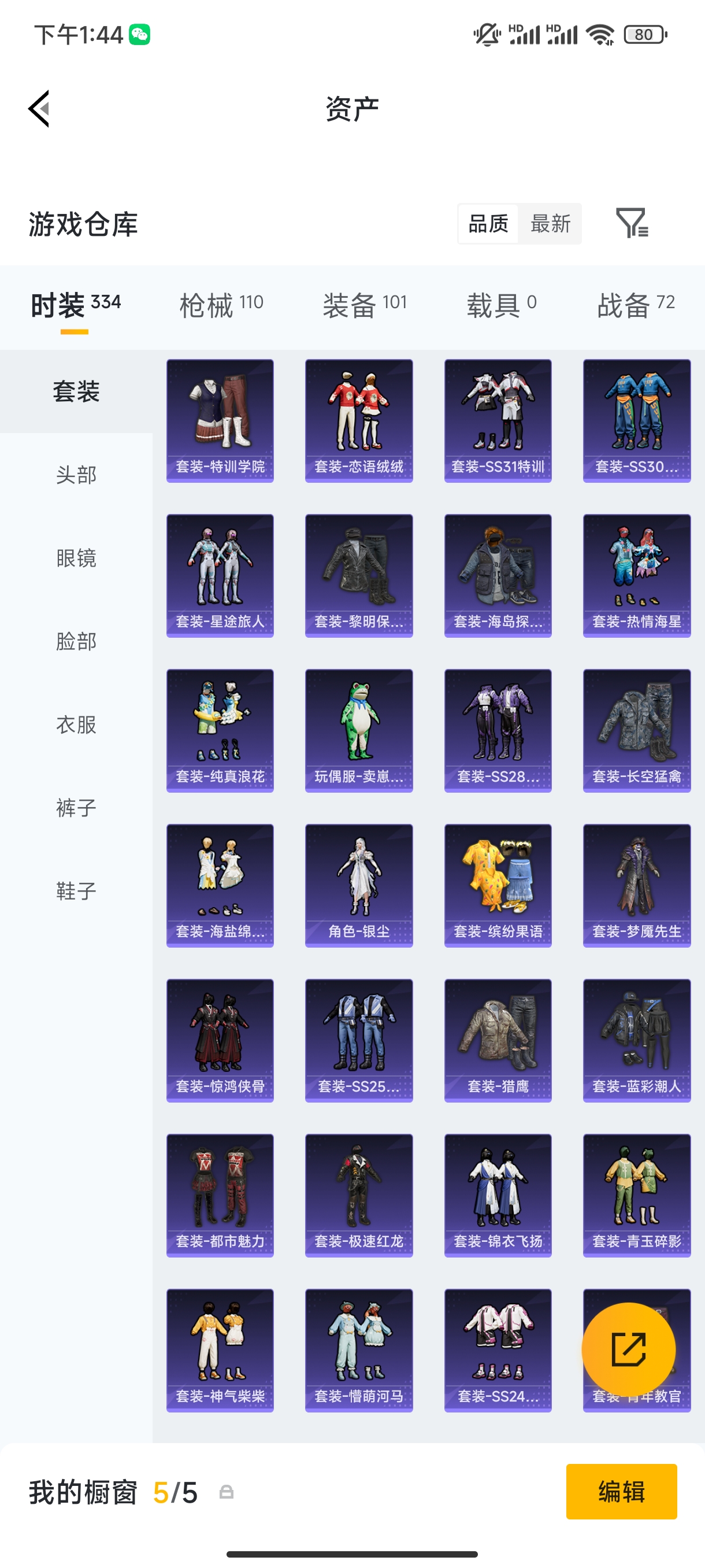Tap the Wi-Fi icon in status bar
Screen dimensions: 705x1568
pos(599,35)
